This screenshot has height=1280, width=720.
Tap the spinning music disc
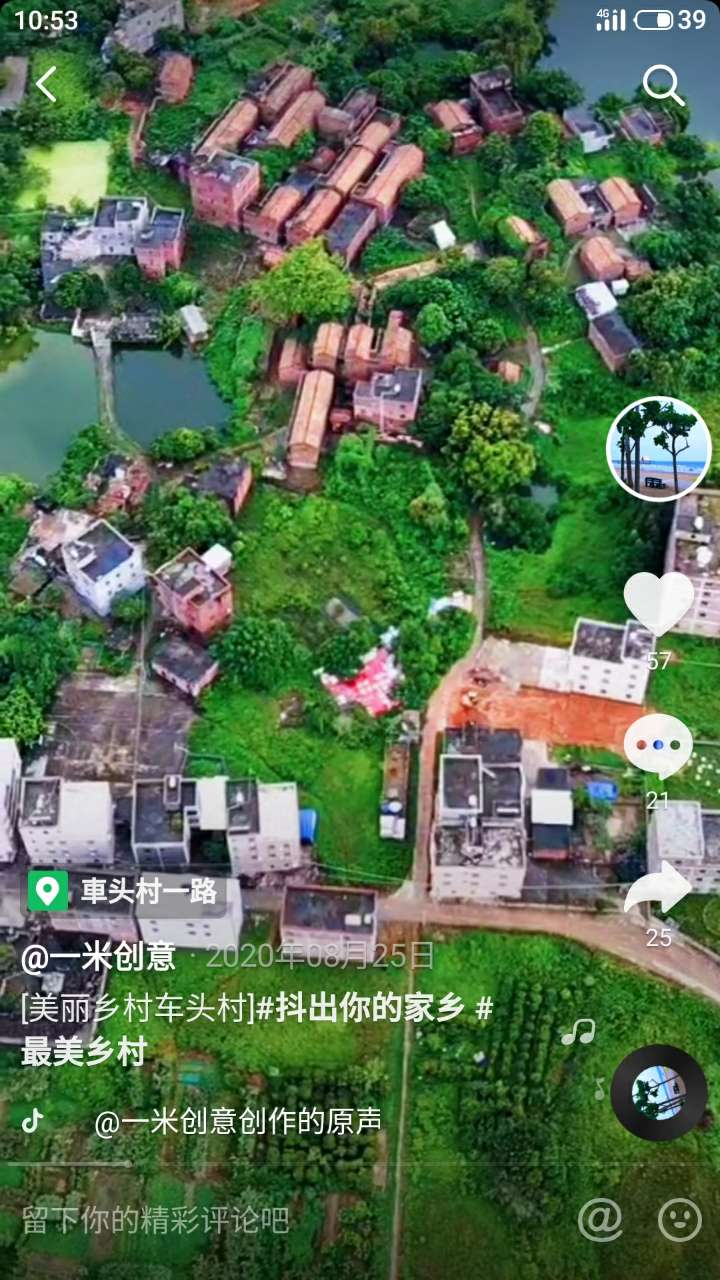(x=659, y=1093)
